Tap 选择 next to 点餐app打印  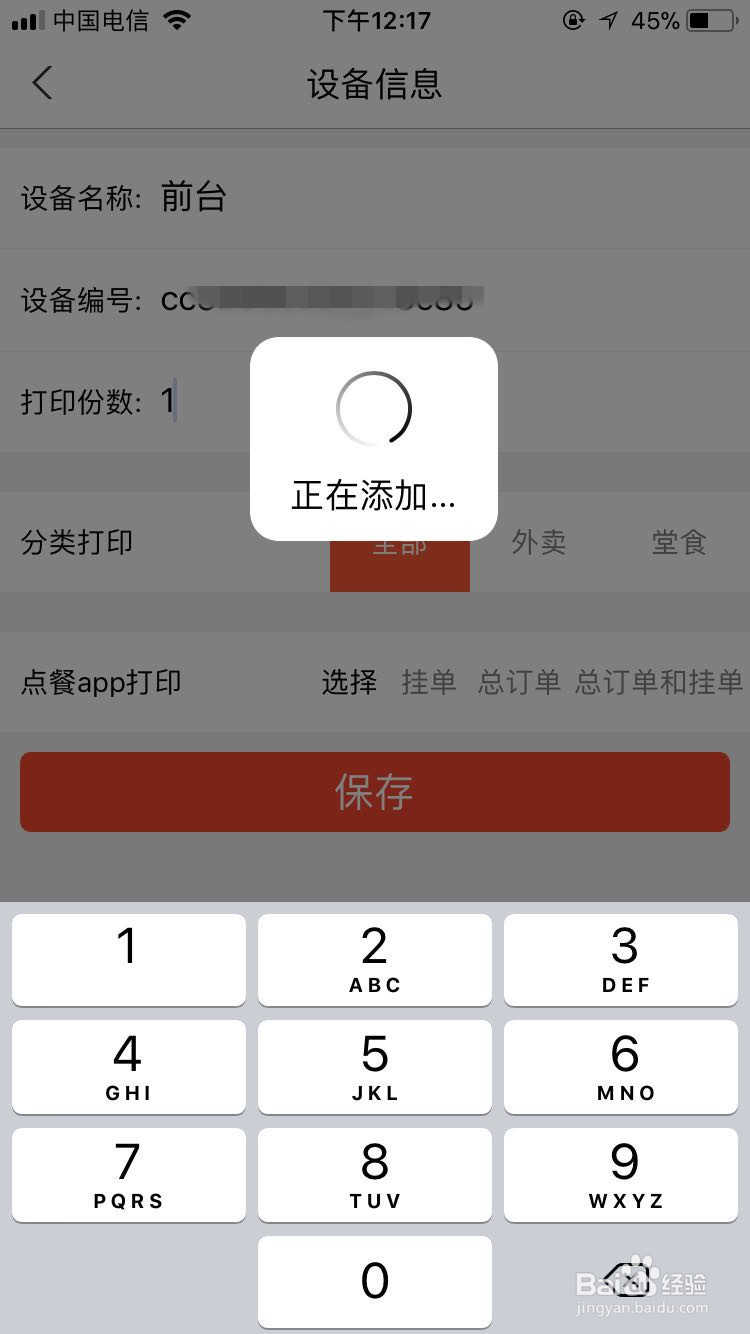coord(349,683)
